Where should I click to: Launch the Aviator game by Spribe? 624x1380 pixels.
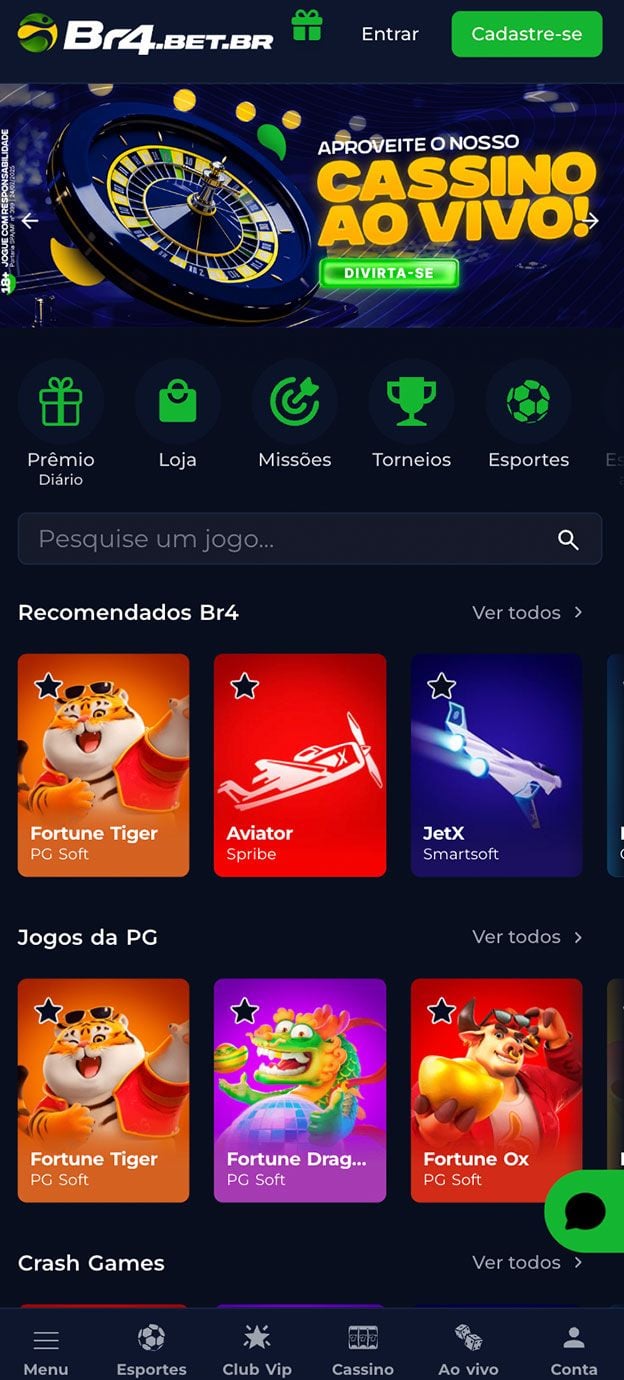pyautogui.click(x=300, y=765)
